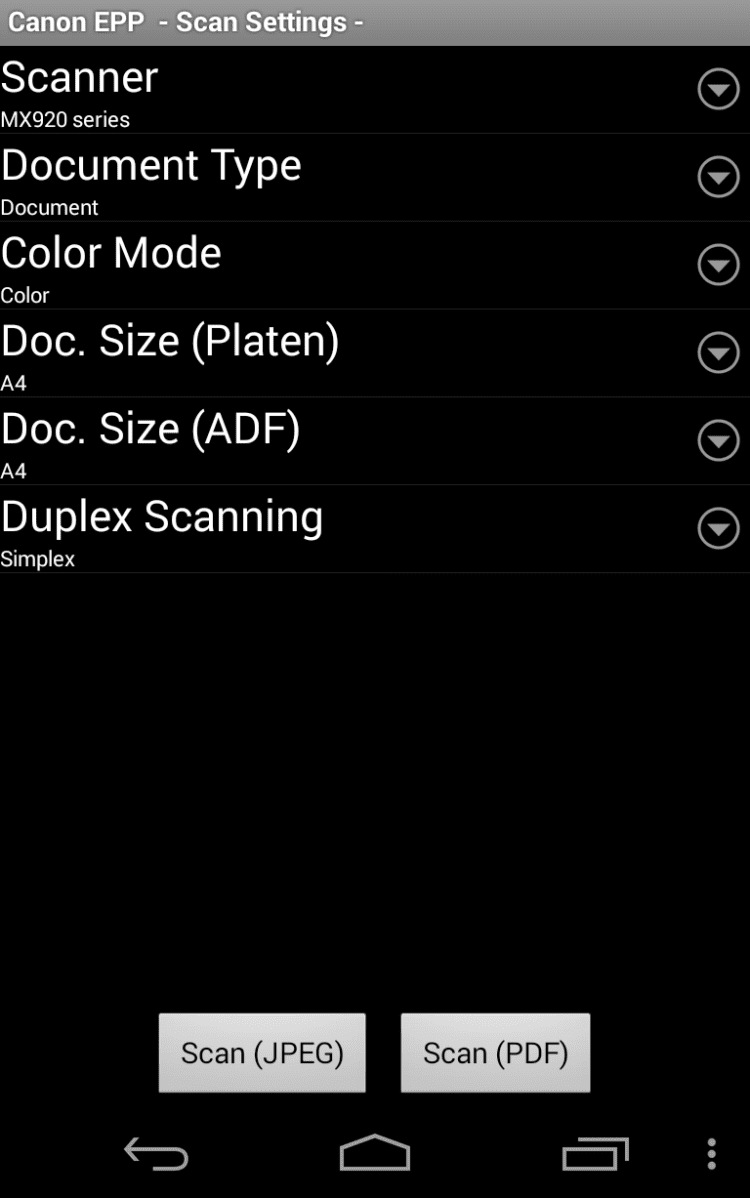Viewport: 750px width, 1198px height.
Task: Change the Document Type setting
Action: [x=717, y=178]
